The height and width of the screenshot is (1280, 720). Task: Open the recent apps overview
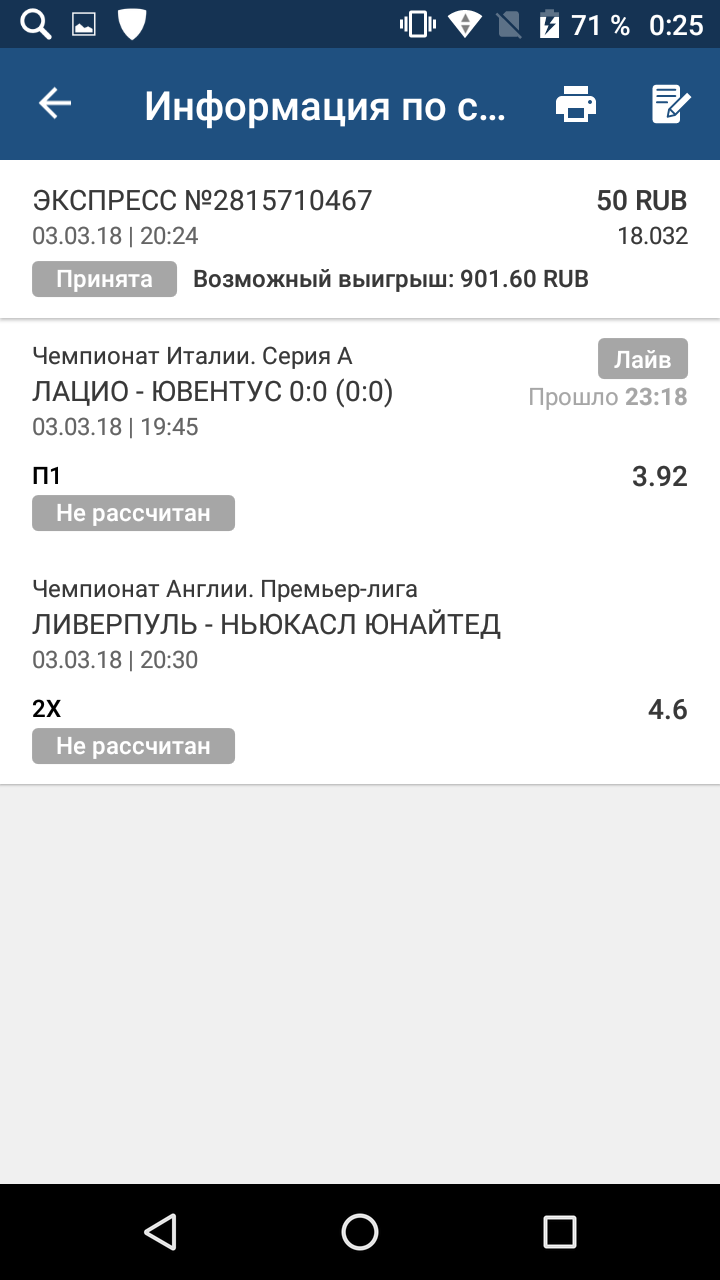click(x=559, y=1231)
